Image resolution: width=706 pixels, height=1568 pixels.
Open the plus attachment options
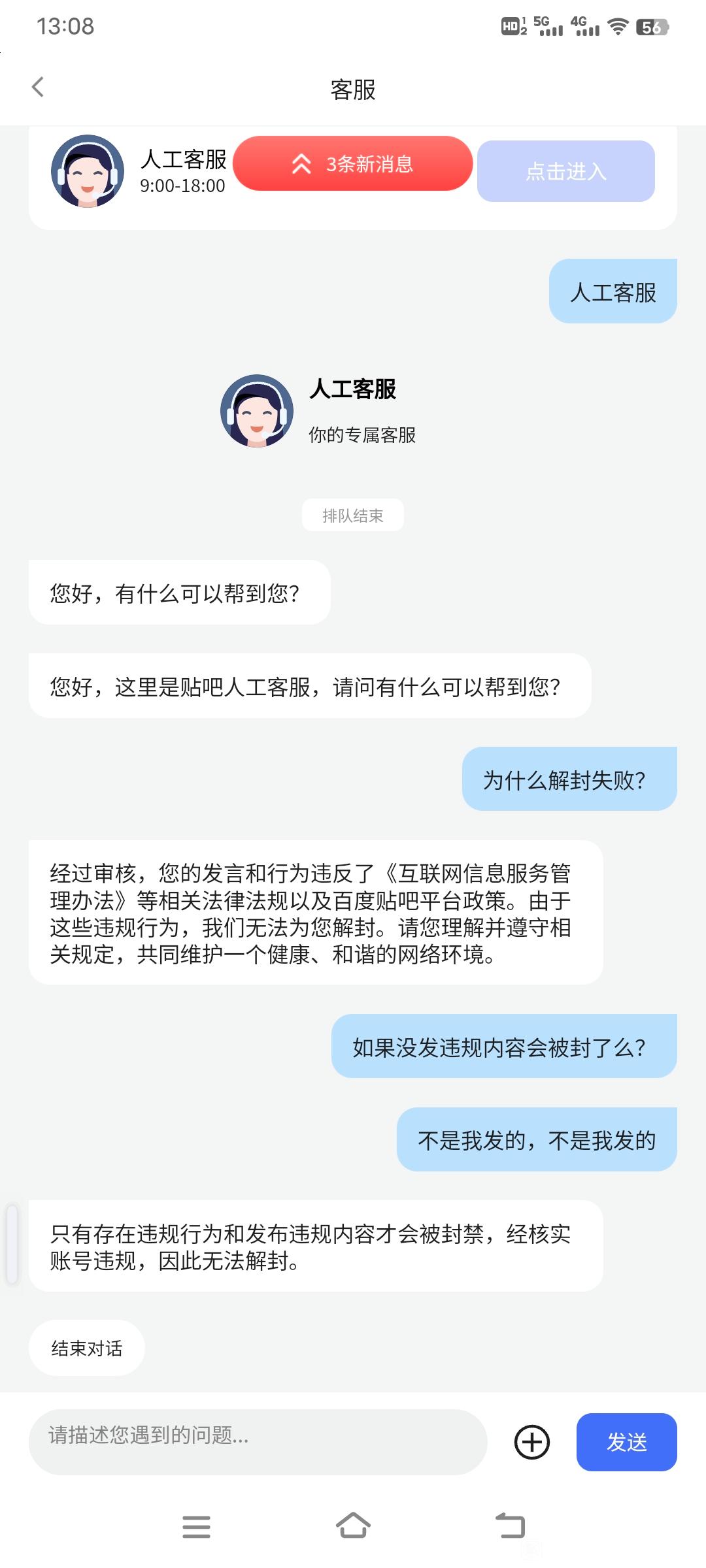click(x=532, y=1442)
